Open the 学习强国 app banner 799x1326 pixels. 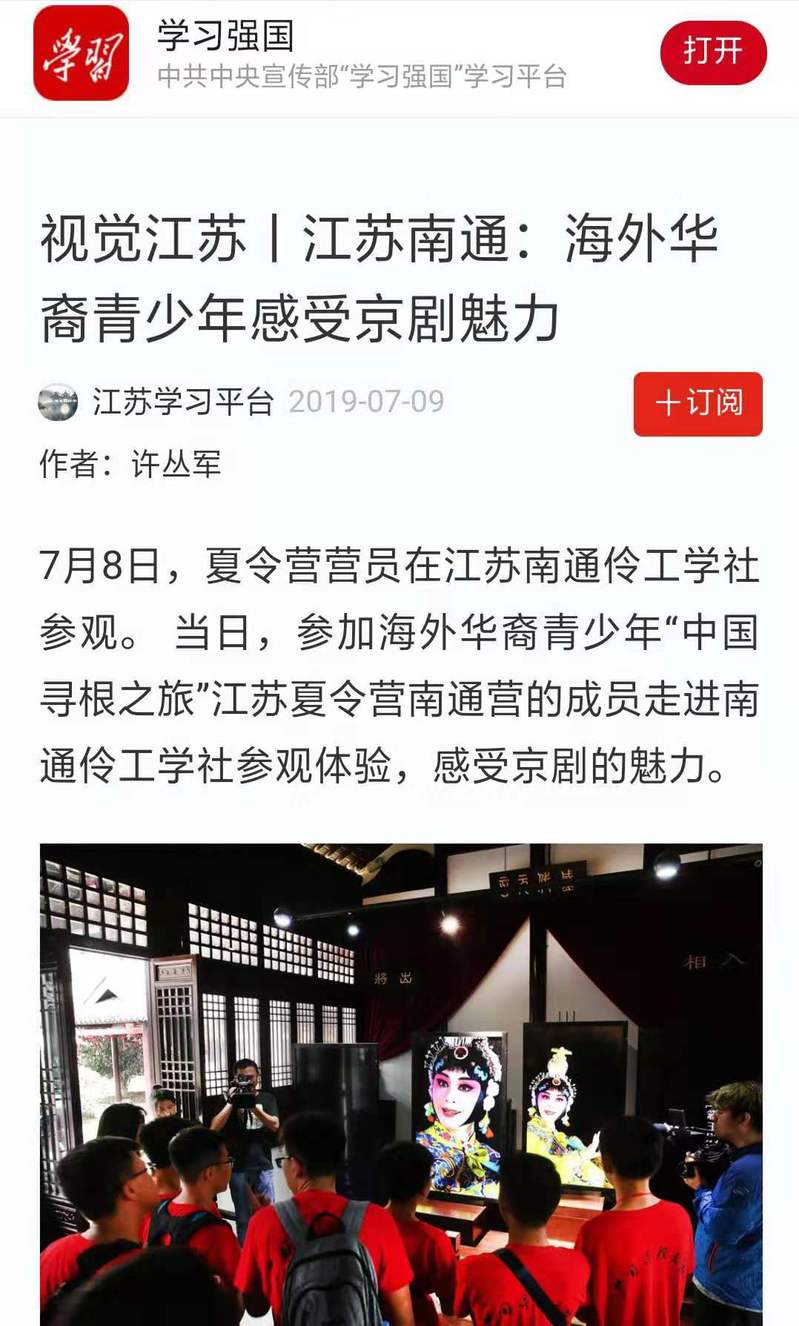(x=300, y=55)
